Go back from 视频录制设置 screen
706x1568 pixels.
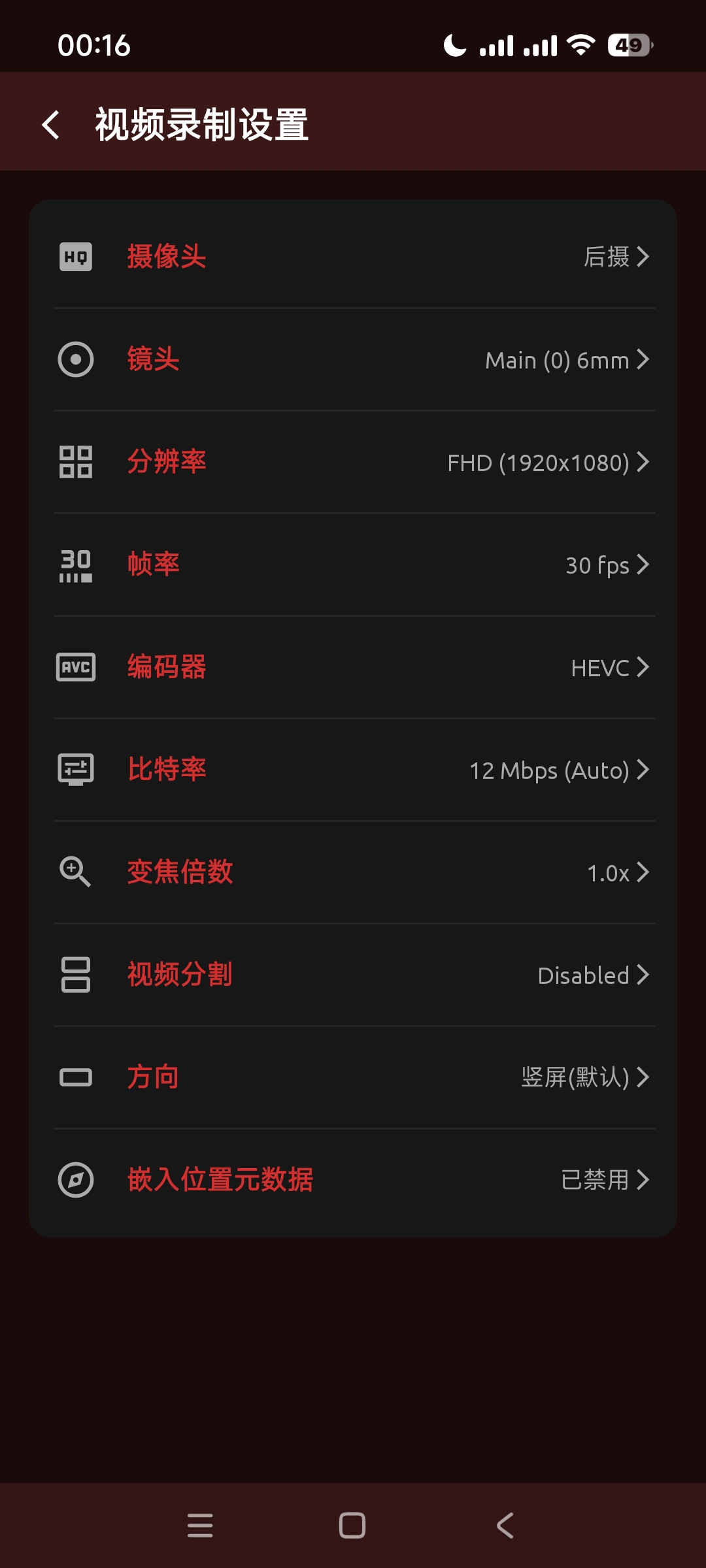click(x=51, y=124)
